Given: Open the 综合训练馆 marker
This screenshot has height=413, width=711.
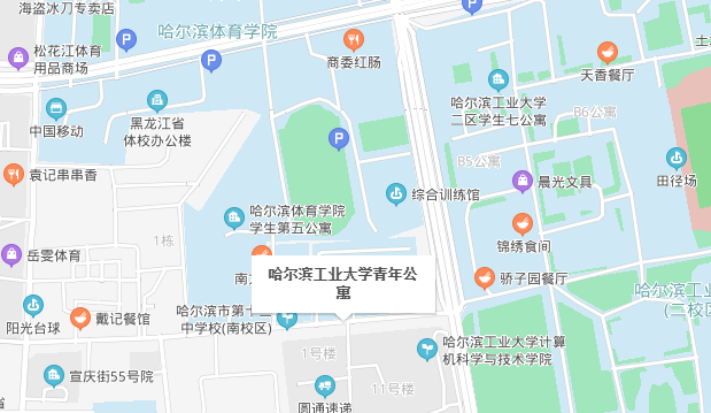Looking at the screenshot, I should click(396, 193).
